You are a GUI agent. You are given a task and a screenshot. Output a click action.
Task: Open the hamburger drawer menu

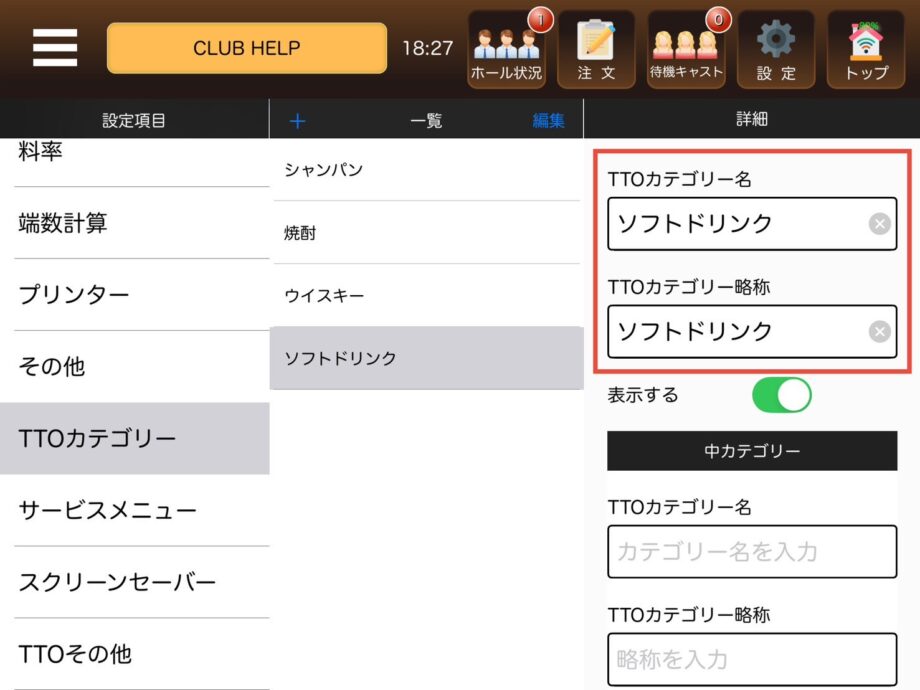coord(55,47)
